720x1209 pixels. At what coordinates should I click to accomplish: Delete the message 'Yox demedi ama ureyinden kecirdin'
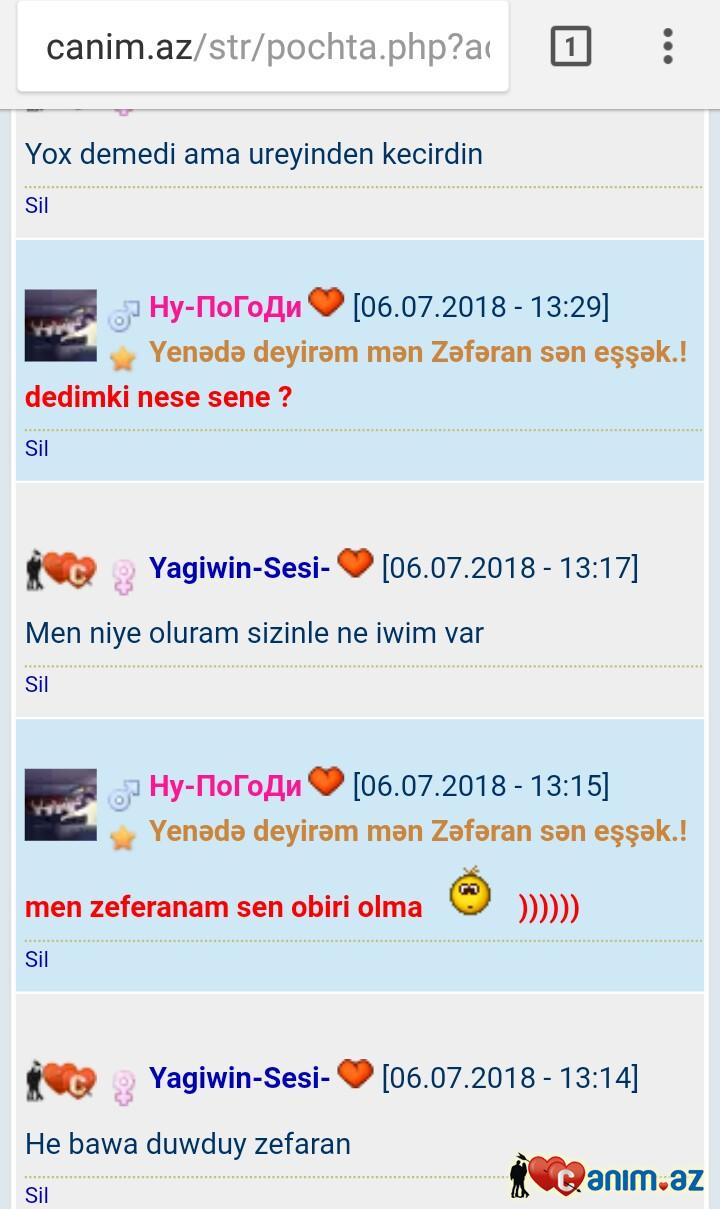click(37, 205)
